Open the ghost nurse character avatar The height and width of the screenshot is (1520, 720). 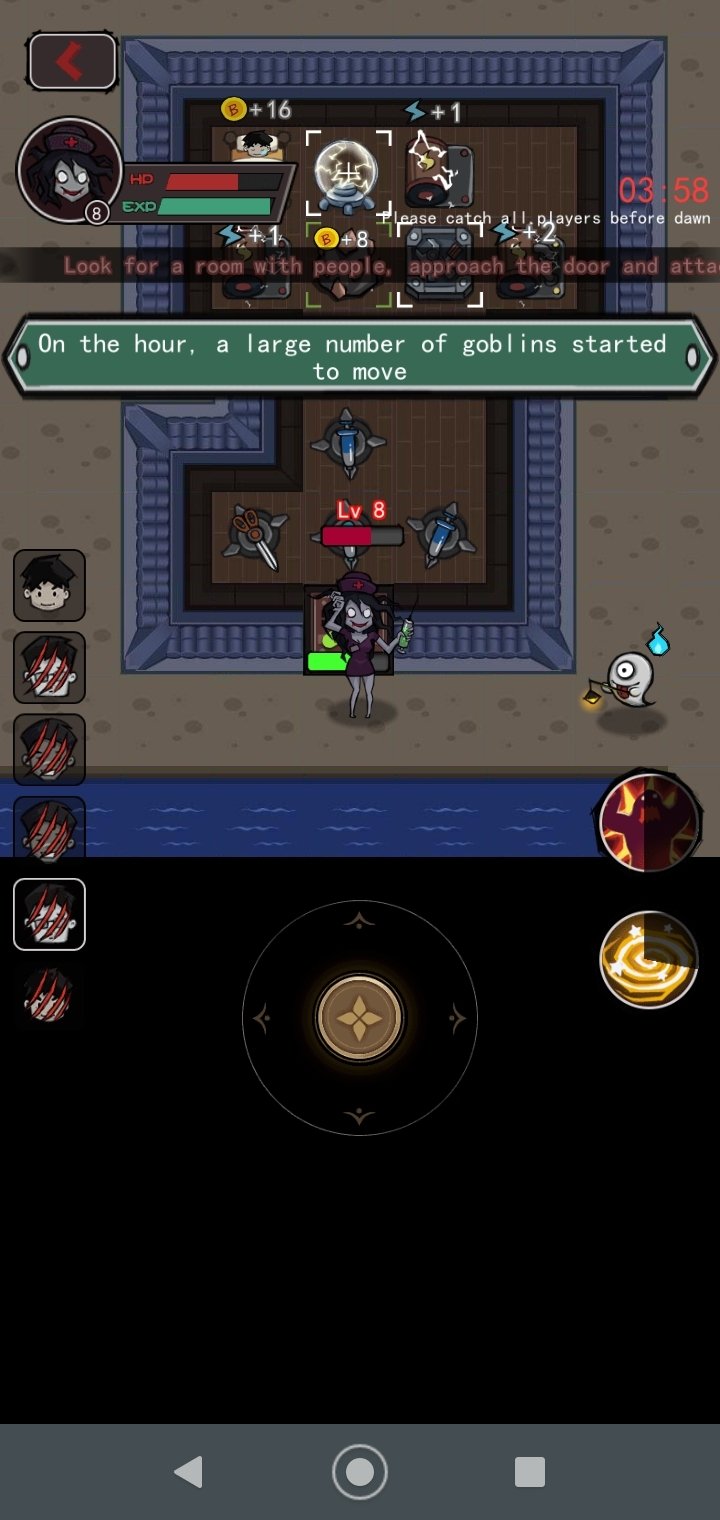tap(70, 169)
